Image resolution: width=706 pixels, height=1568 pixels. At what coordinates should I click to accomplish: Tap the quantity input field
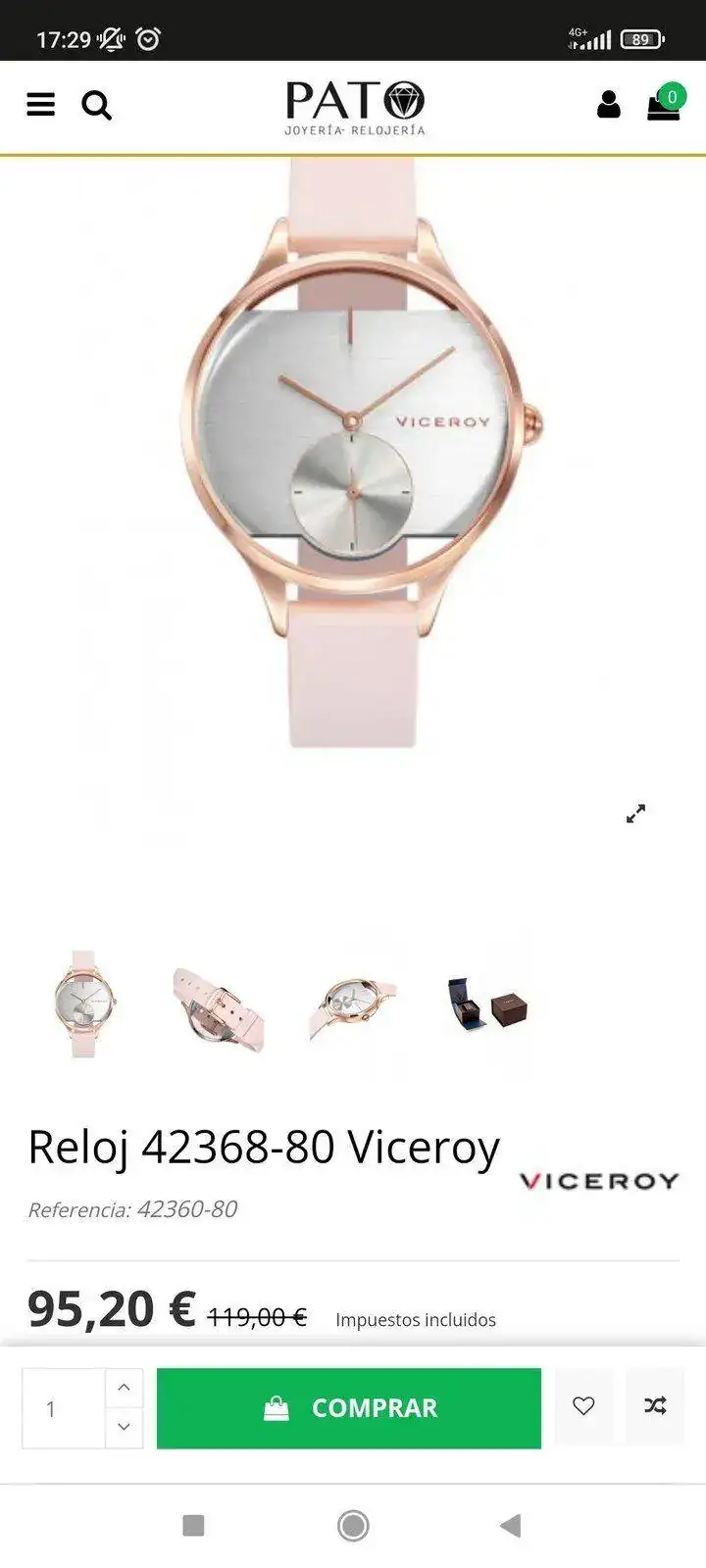pyautogui.click(x=64, y=1408)
